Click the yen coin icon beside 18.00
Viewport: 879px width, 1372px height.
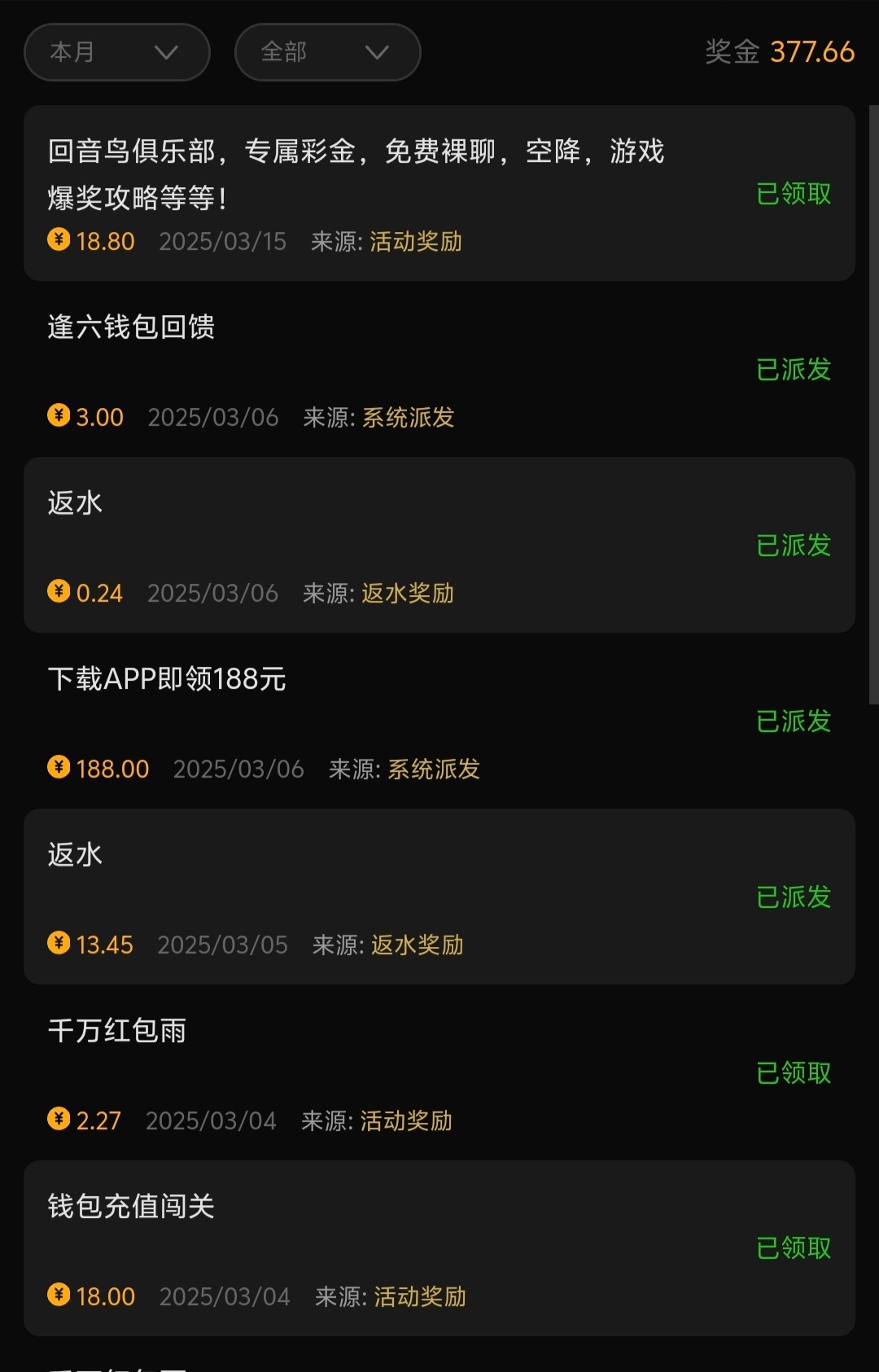(57, 1296)
